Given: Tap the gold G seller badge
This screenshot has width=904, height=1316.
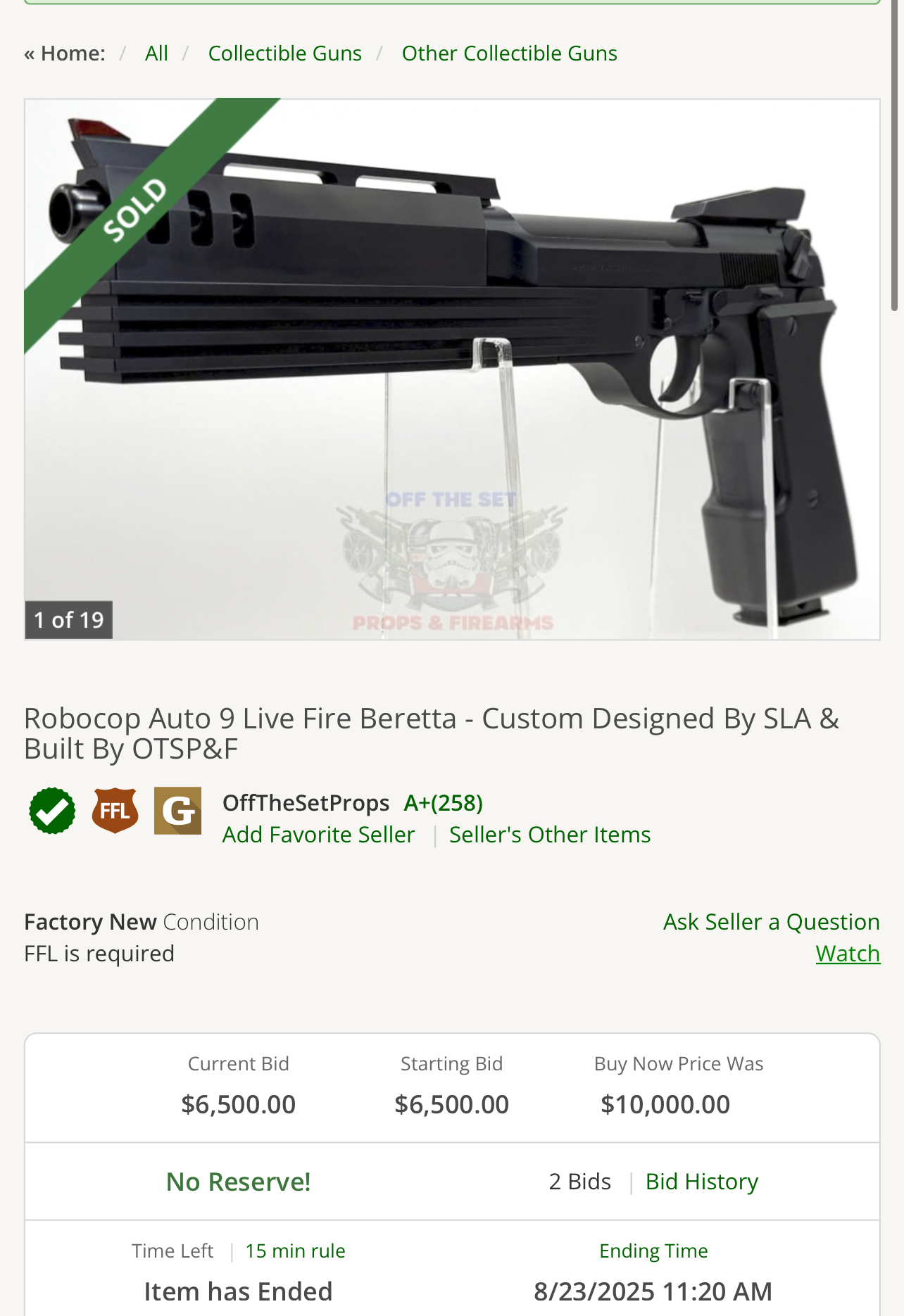Looking at the screenshot, I should tap(177, 811).
